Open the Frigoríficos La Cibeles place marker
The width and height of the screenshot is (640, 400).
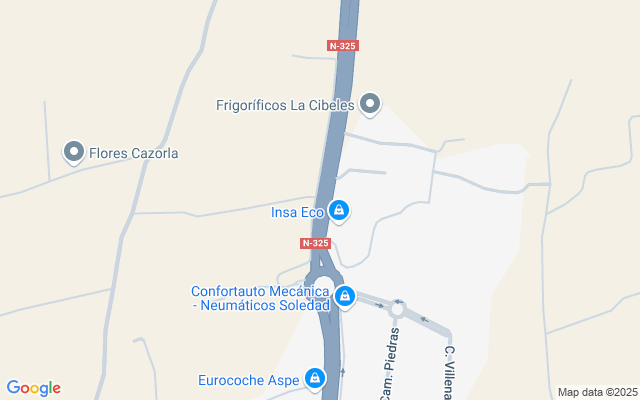click(370, 103)
